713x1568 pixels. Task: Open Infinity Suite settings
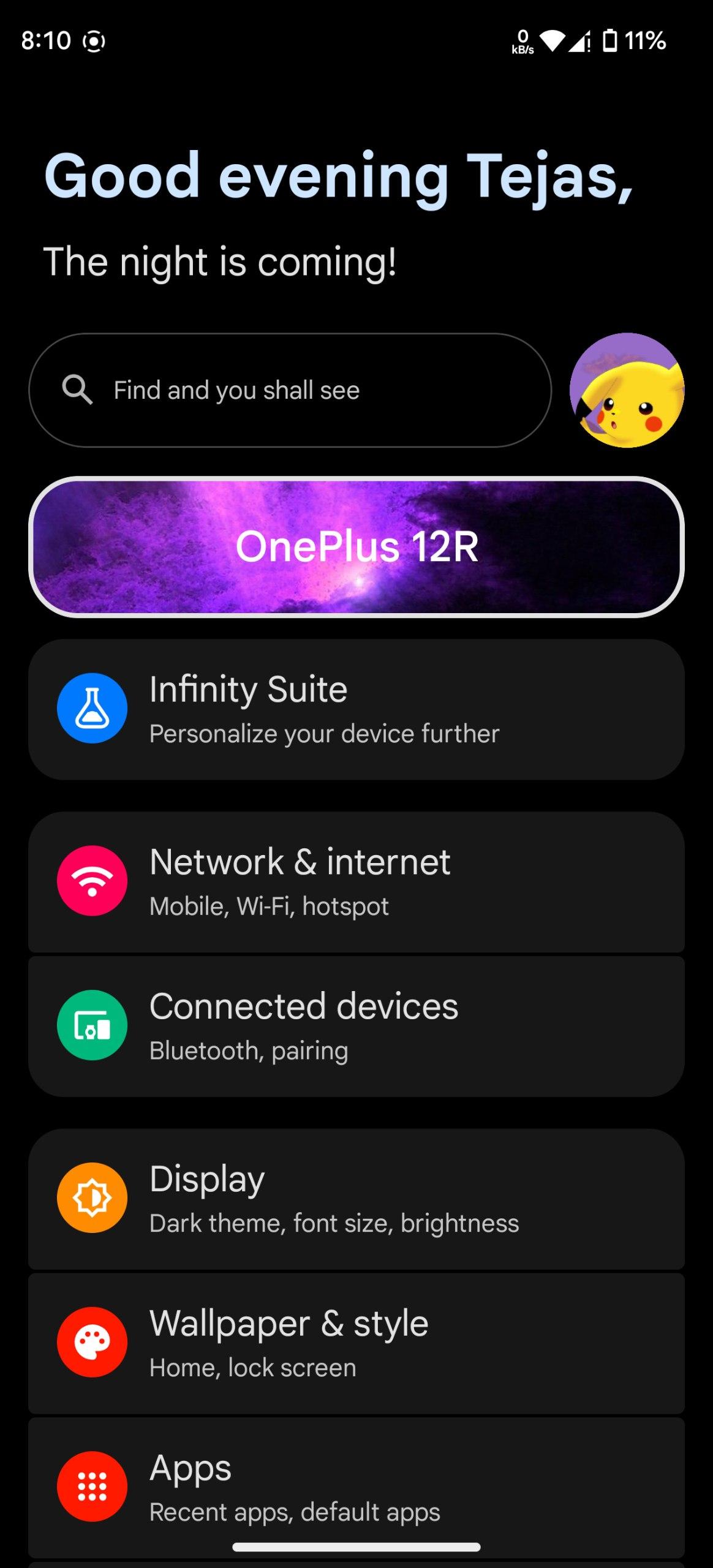[356, 709]
